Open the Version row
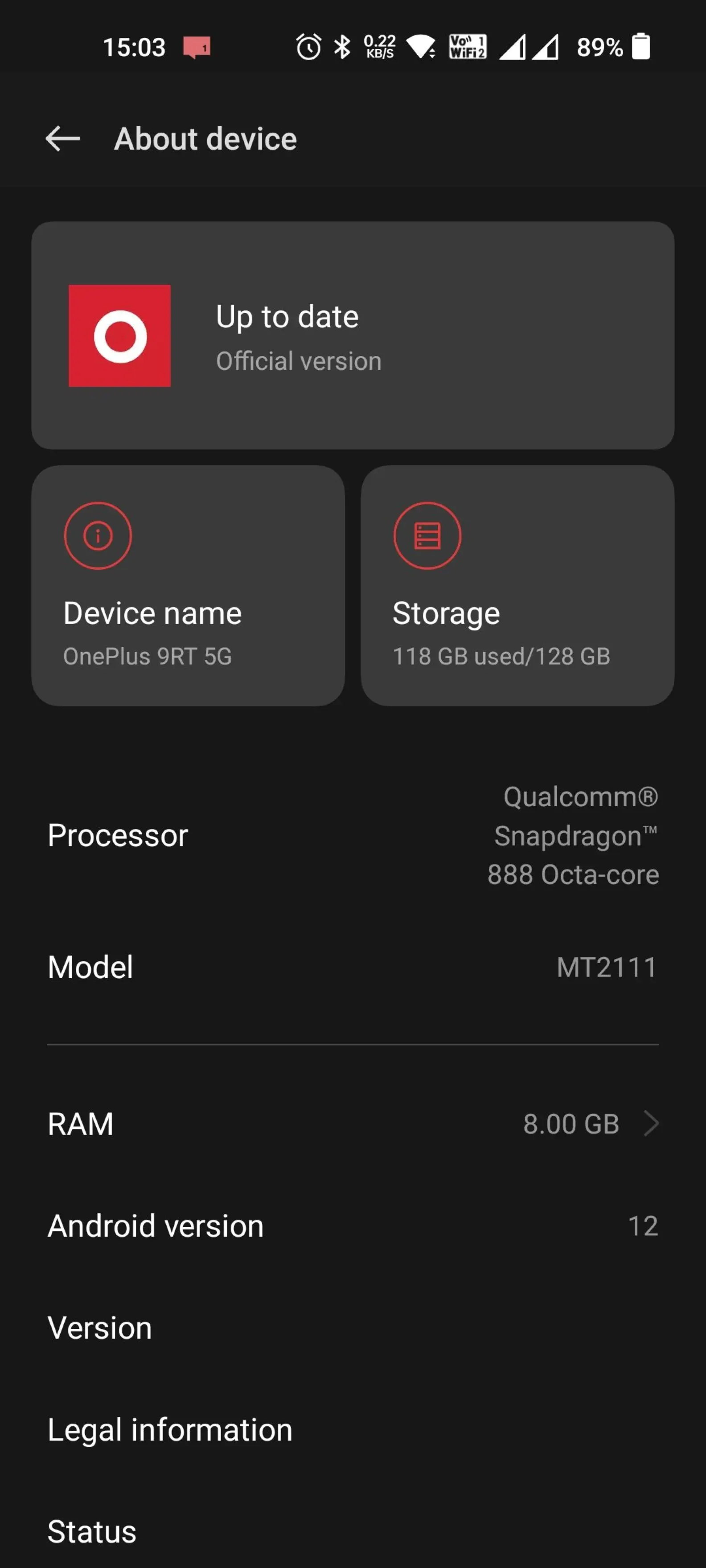This screenshot has height=1568, width=706. [353, 1327]
